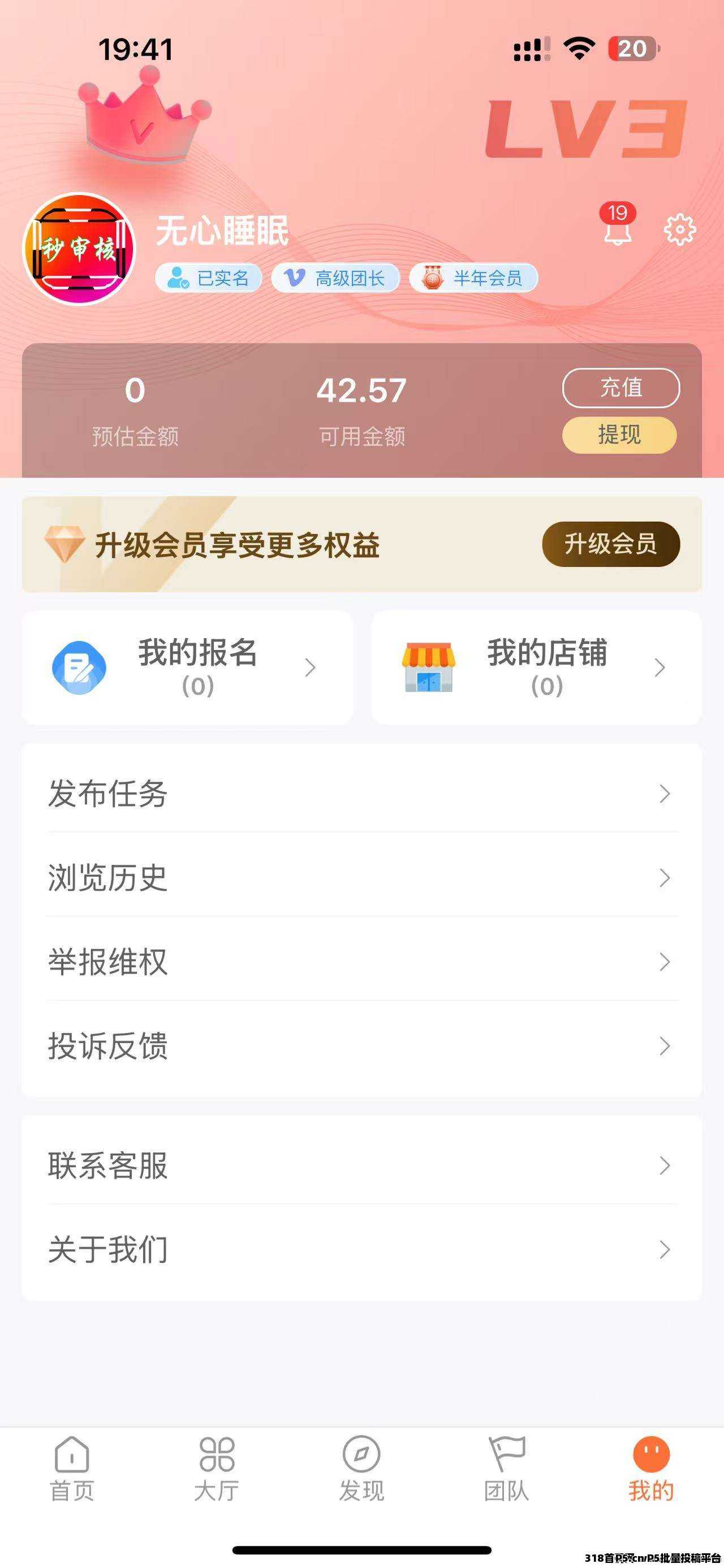724x1568 pixels.
Task: Tap the 提现 withdraw button
Action: point(619,435)
